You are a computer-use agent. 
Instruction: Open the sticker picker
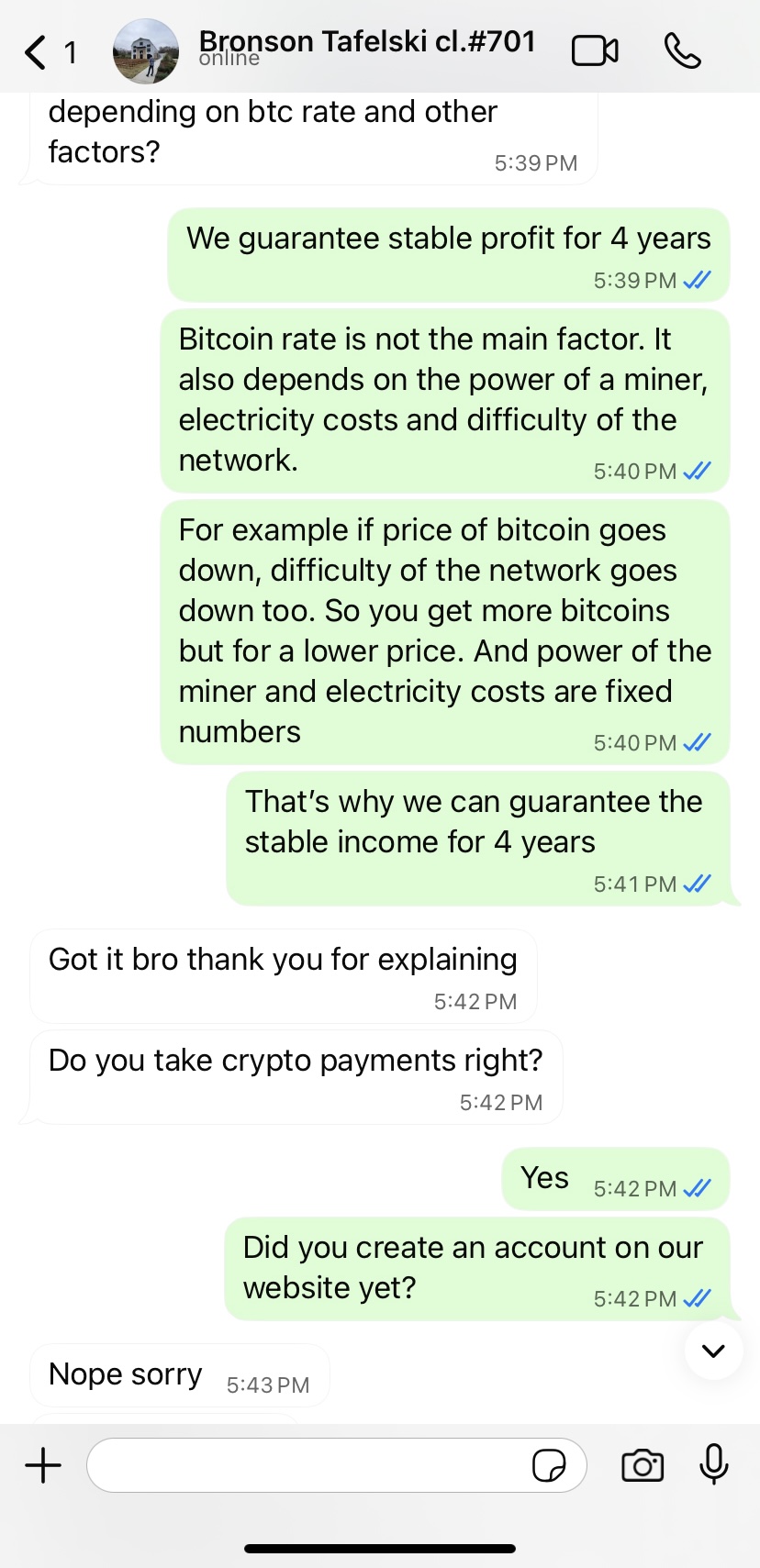point(549,1465)
